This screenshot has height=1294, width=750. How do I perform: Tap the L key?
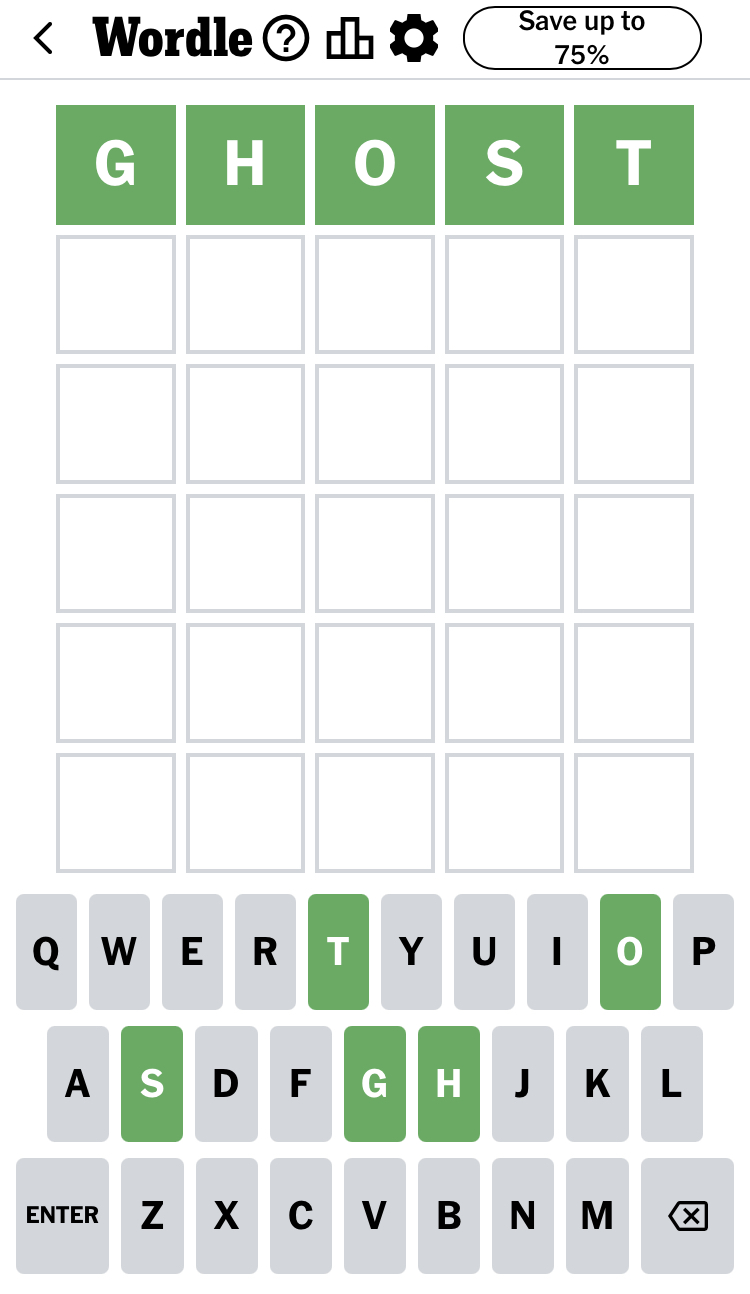coord(672,1084)
